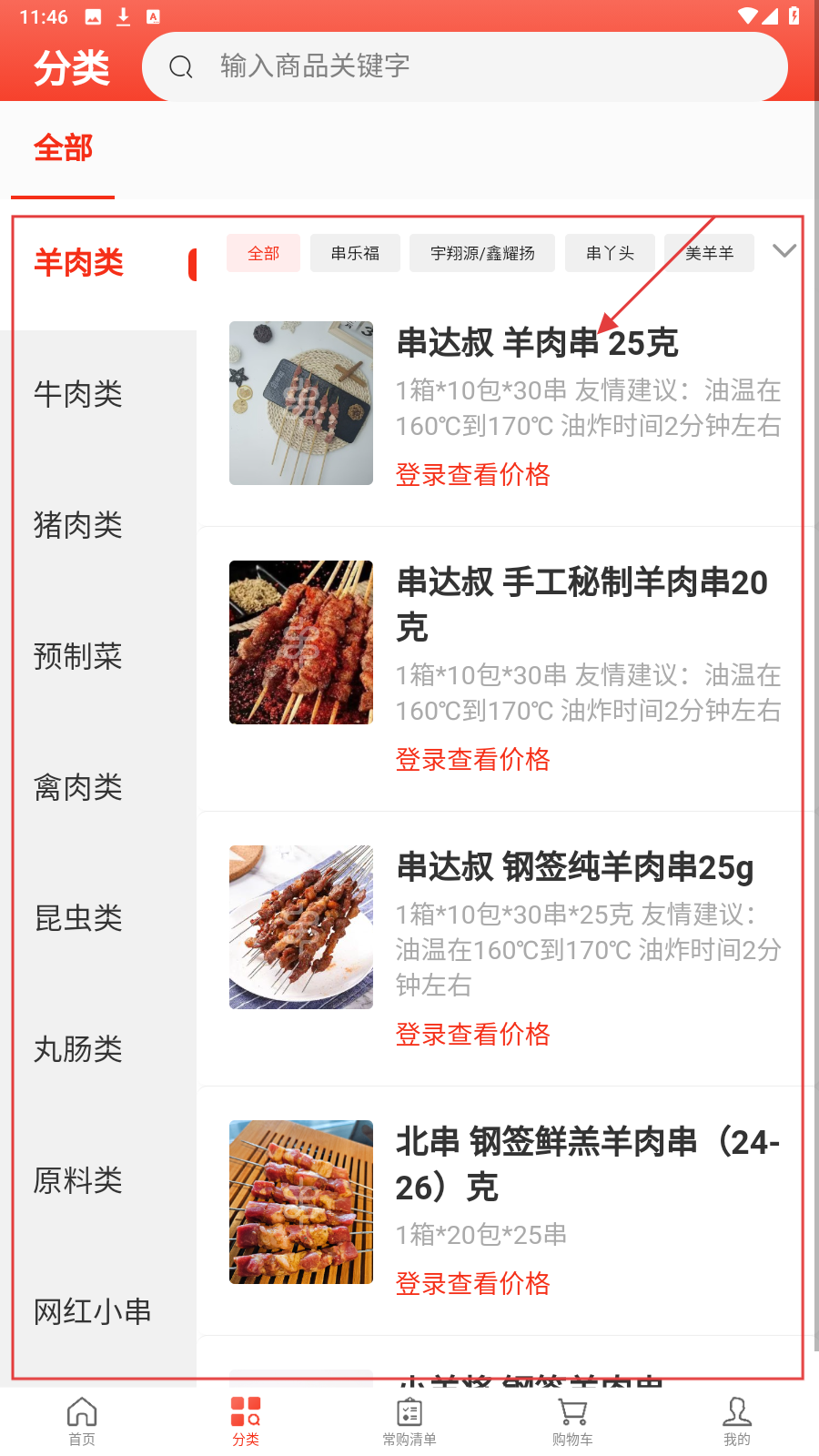This screenshot has width=819, height=1456.
Task: Open 串达叔 羊肉串 25克 product
Action: [x=537, y=344]
